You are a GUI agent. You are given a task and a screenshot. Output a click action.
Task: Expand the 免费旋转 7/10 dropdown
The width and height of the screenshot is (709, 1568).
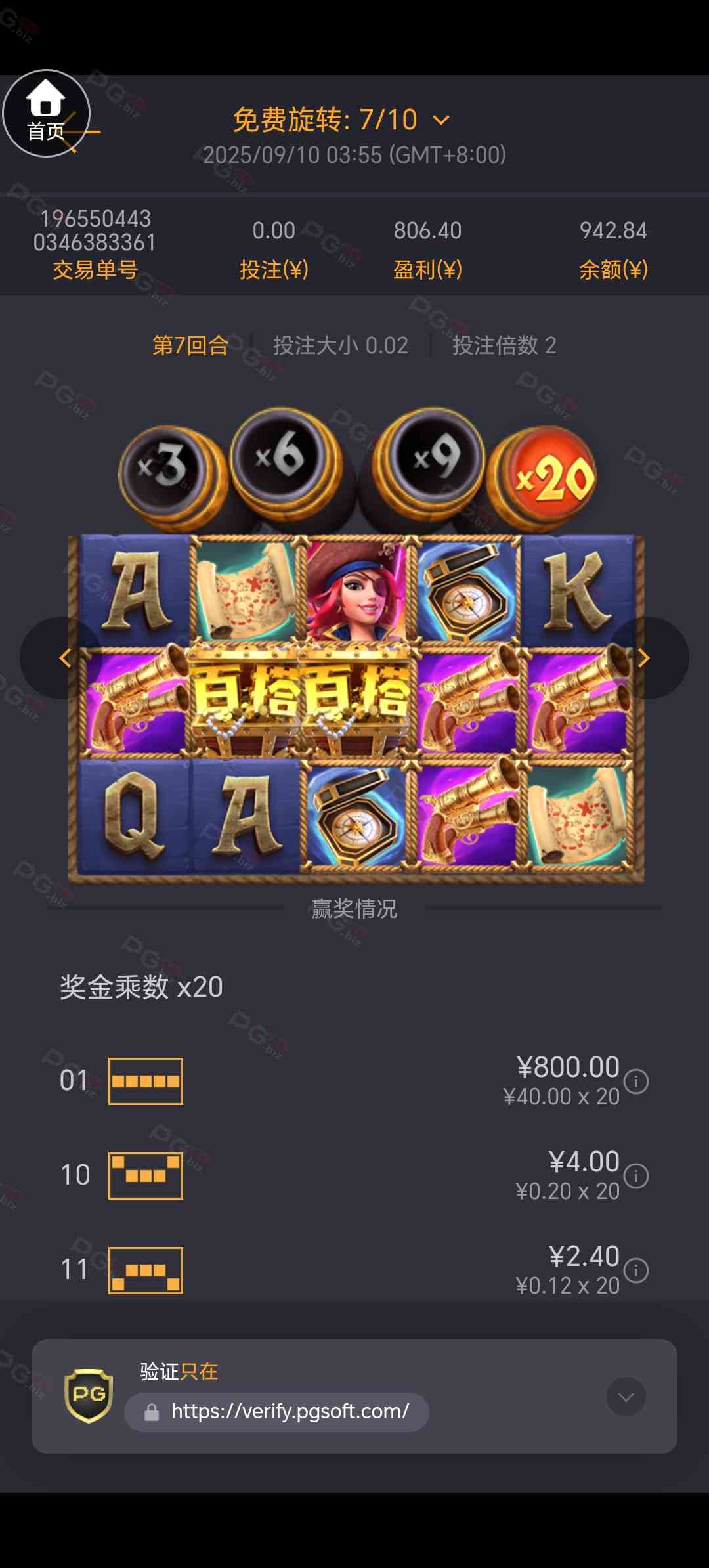[x=441, y=120]
